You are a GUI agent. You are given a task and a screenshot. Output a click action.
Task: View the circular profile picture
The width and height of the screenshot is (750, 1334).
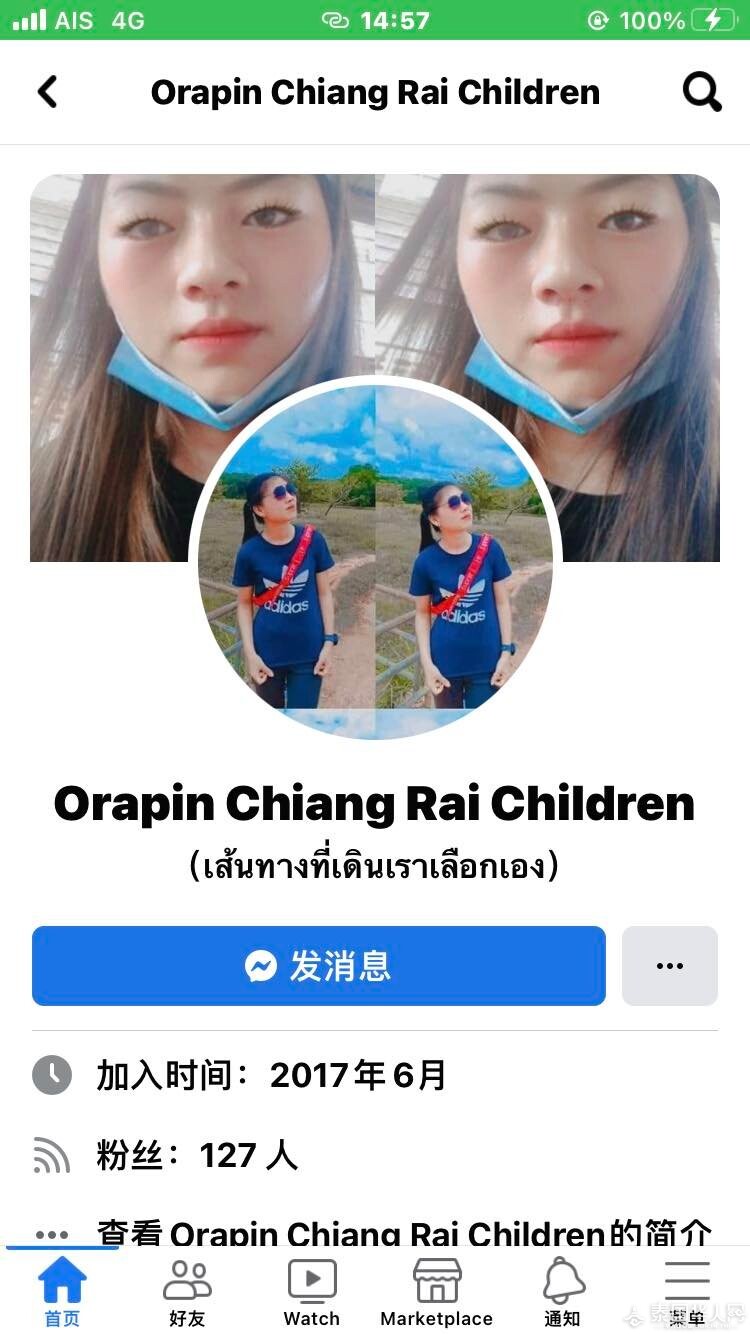click(375, 560)
